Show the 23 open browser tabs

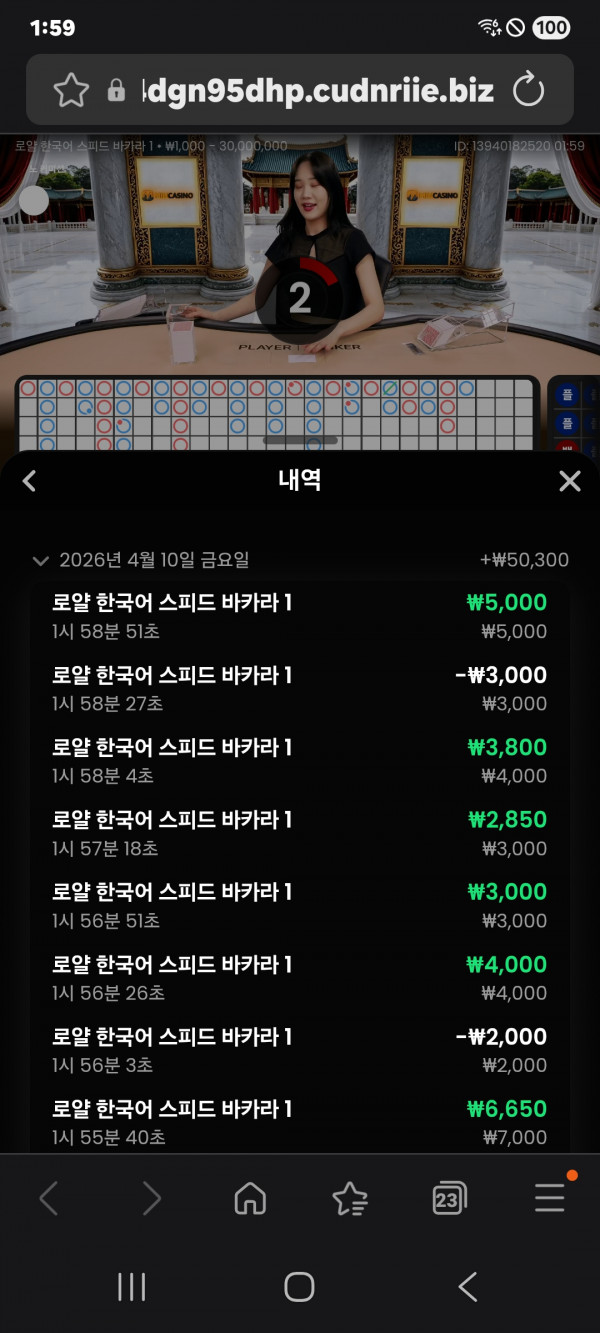pyautogui.click(x=449, y=1197)
